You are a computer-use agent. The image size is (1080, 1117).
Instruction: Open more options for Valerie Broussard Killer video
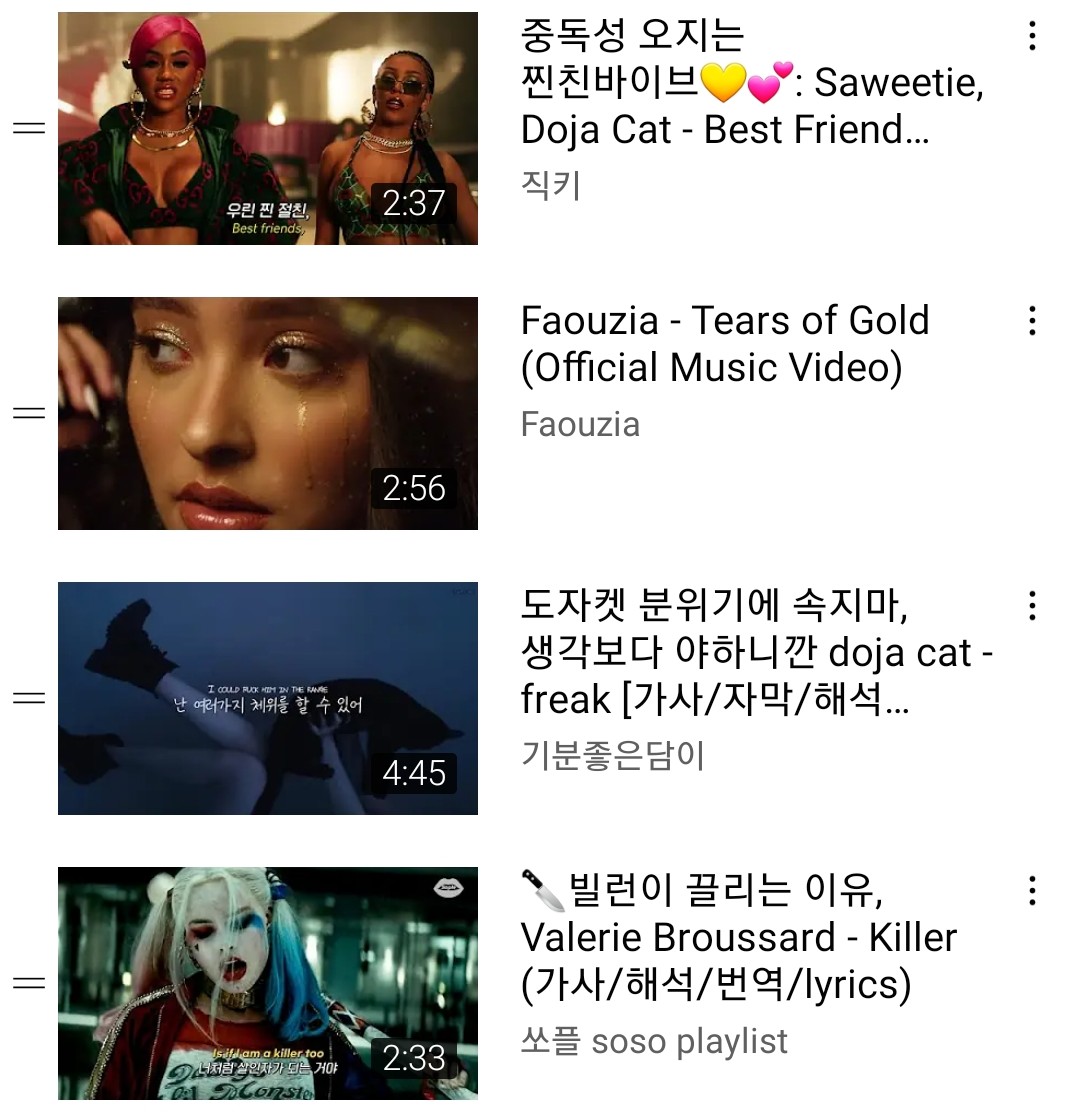(x=1032, y=891)
